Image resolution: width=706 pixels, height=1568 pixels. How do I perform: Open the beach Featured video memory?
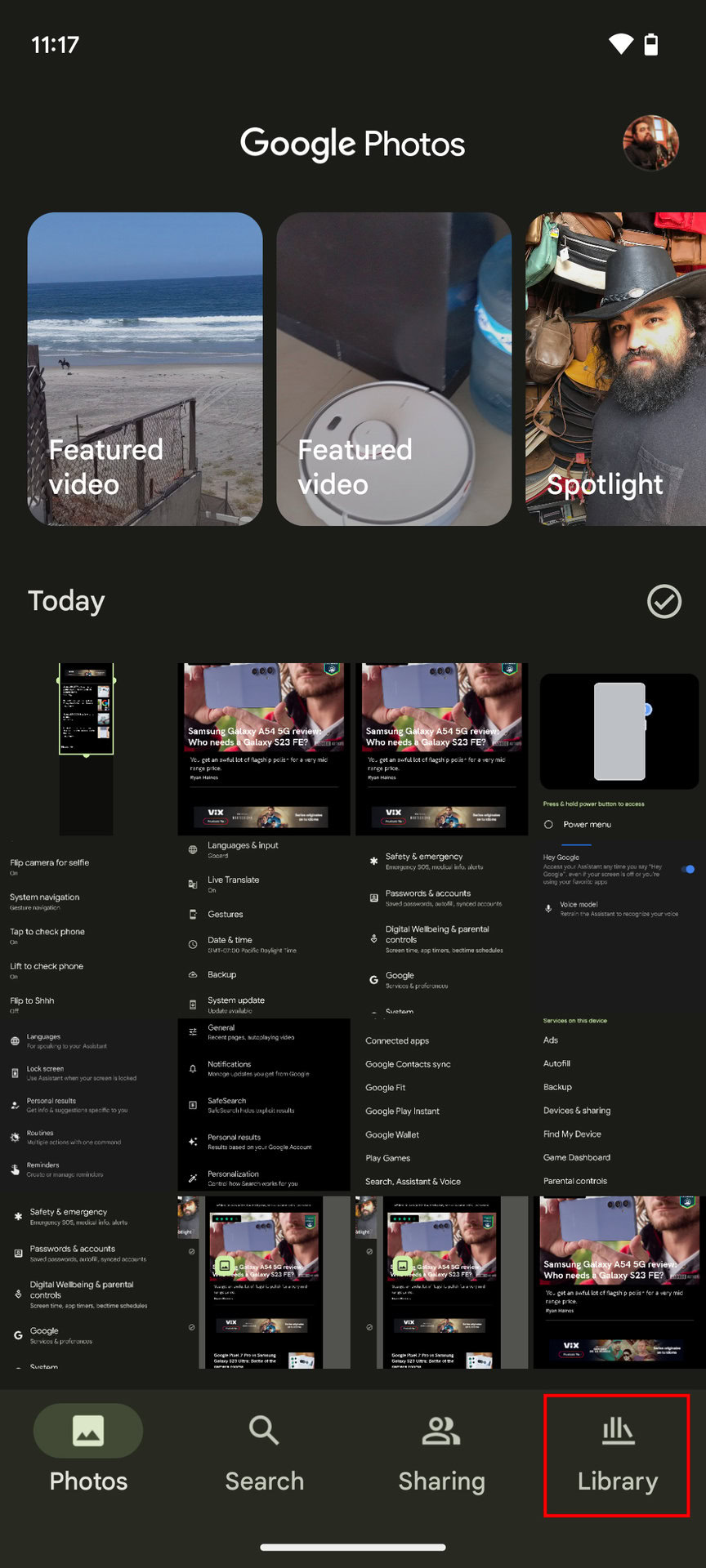pos(145,368)
